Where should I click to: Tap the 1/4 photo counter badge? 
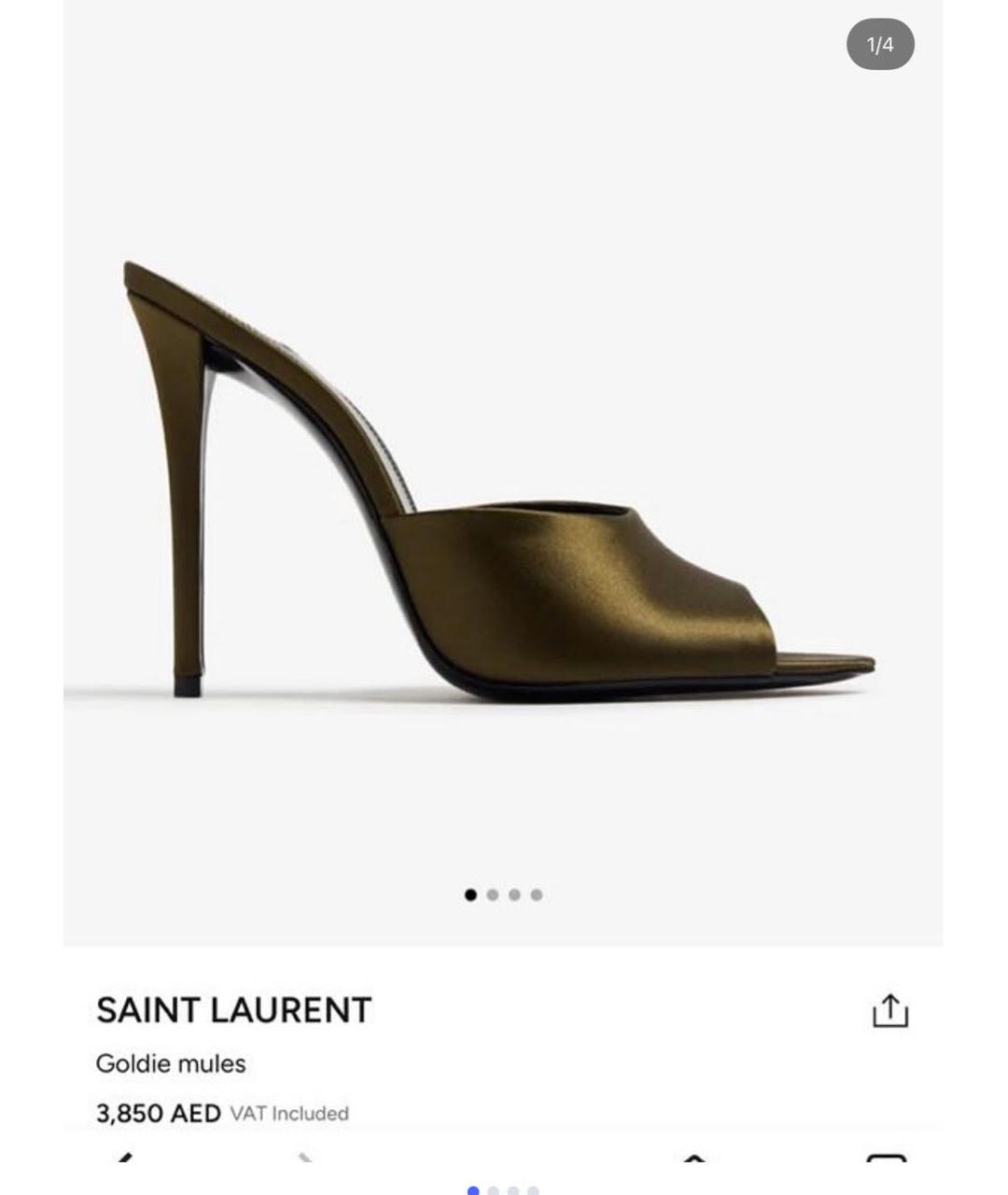(x=880, y=43)
